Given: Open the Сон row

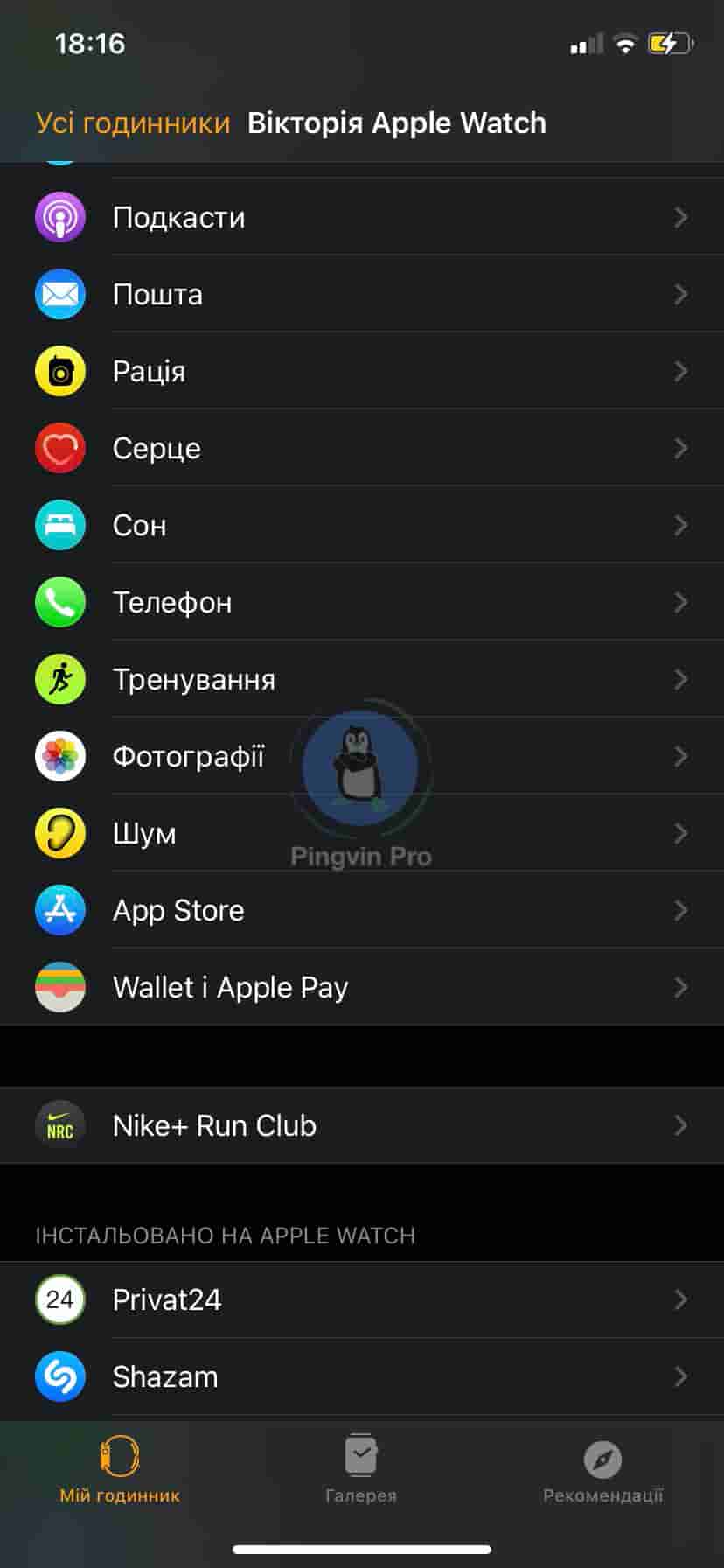Looking at the screenshot, I should click(362, 525).
